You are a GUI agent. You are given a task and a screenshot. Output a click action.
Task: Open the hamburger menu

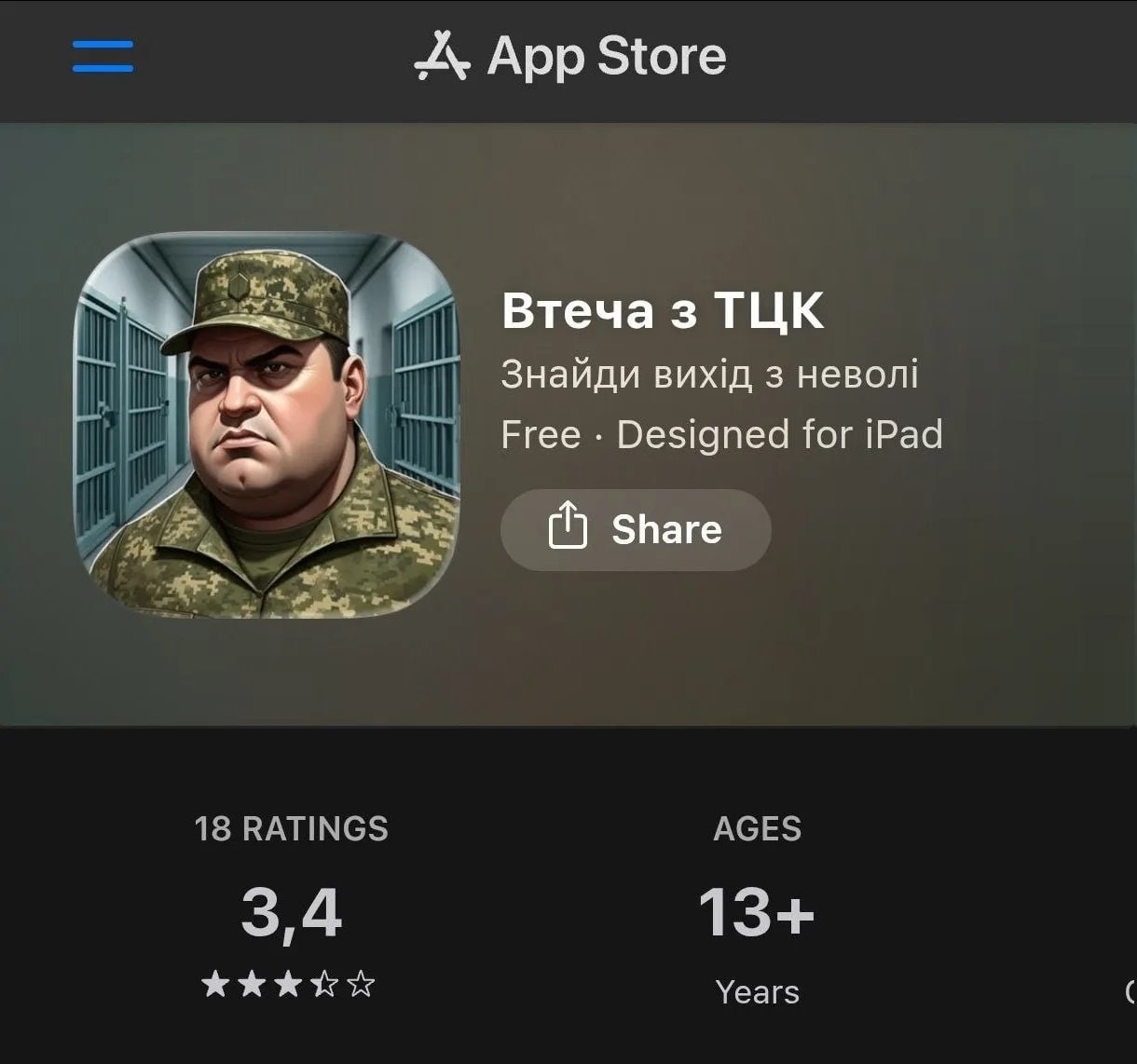[x=103, y=56]
